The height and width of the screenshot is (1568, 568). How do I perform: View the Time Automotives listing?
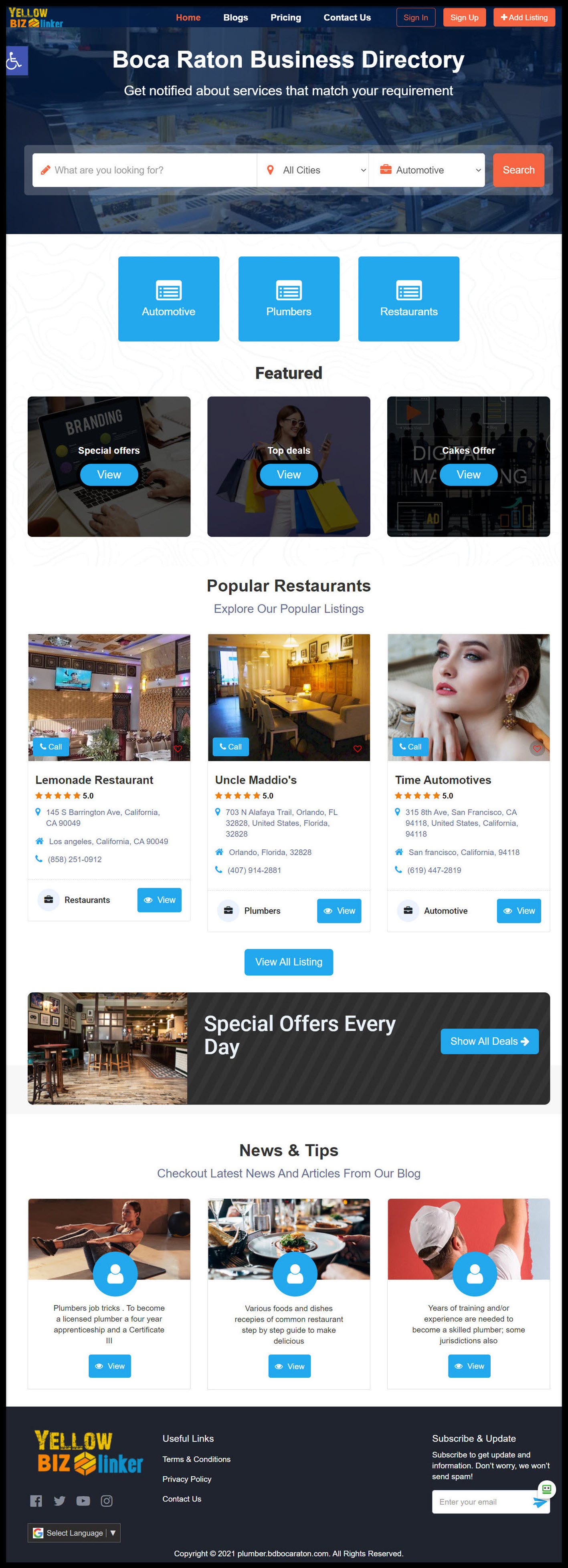519,911
